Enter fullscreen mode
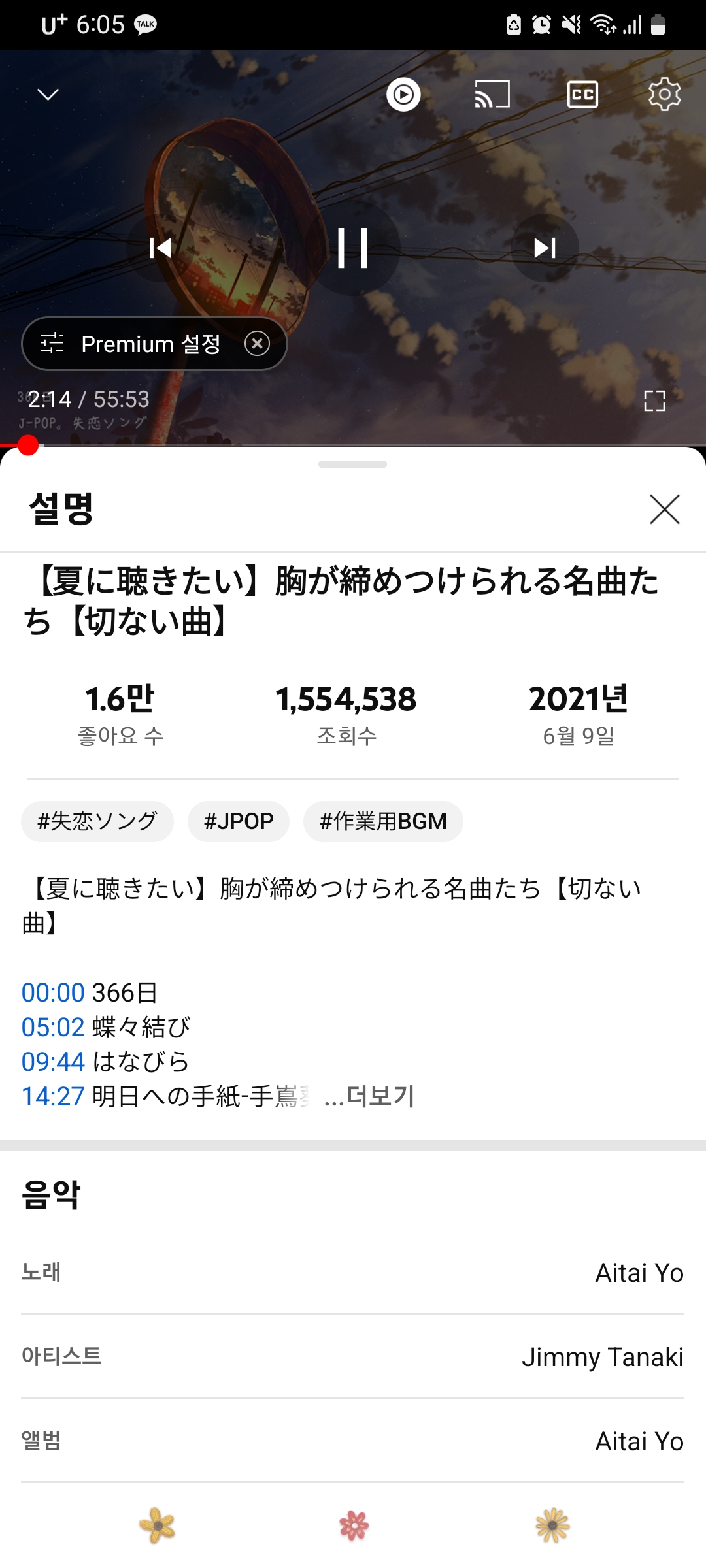This screenshot has width=706, height=1568. pos(654,400)
